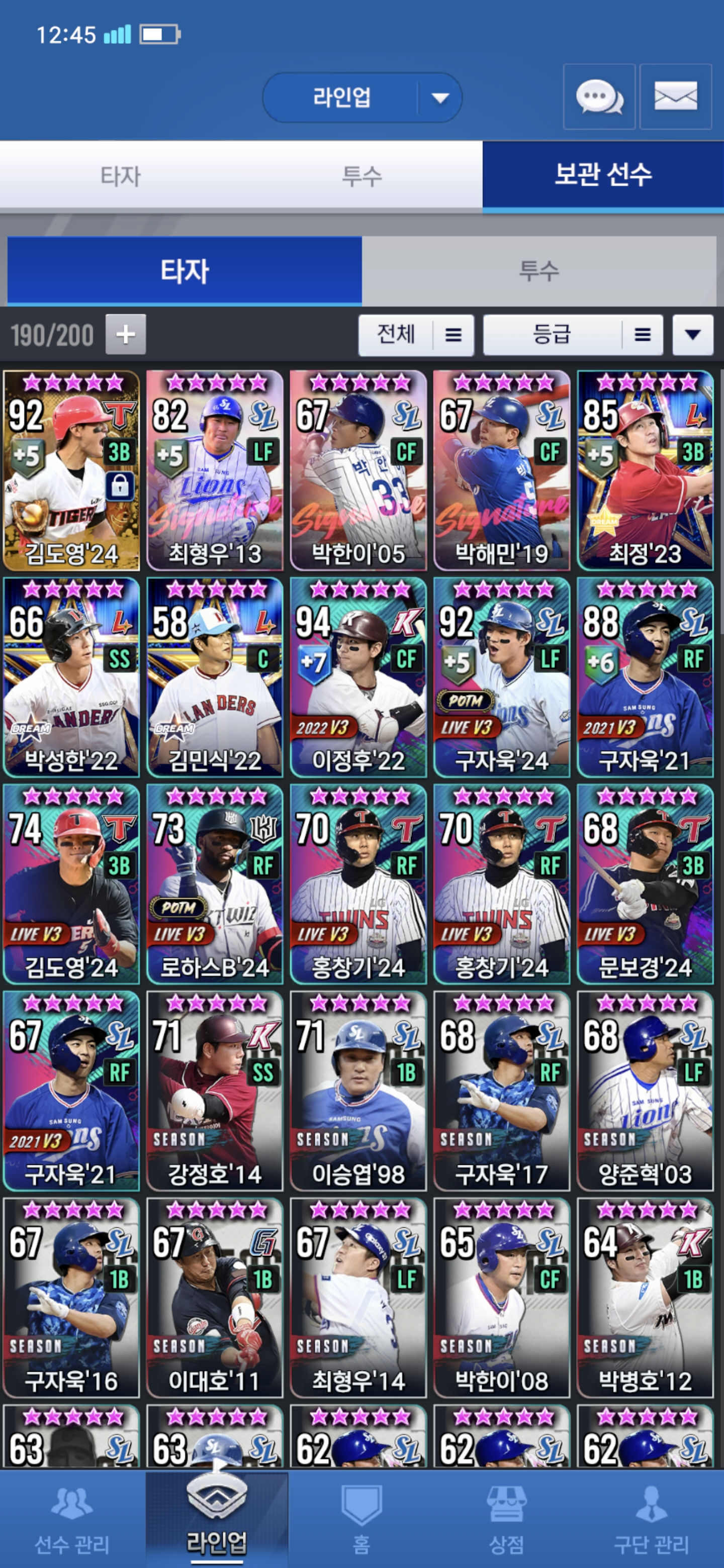This screenshot has width=724, height=1568.
Task: Open the 전체 filter dropdown
Action: point(416,335)
